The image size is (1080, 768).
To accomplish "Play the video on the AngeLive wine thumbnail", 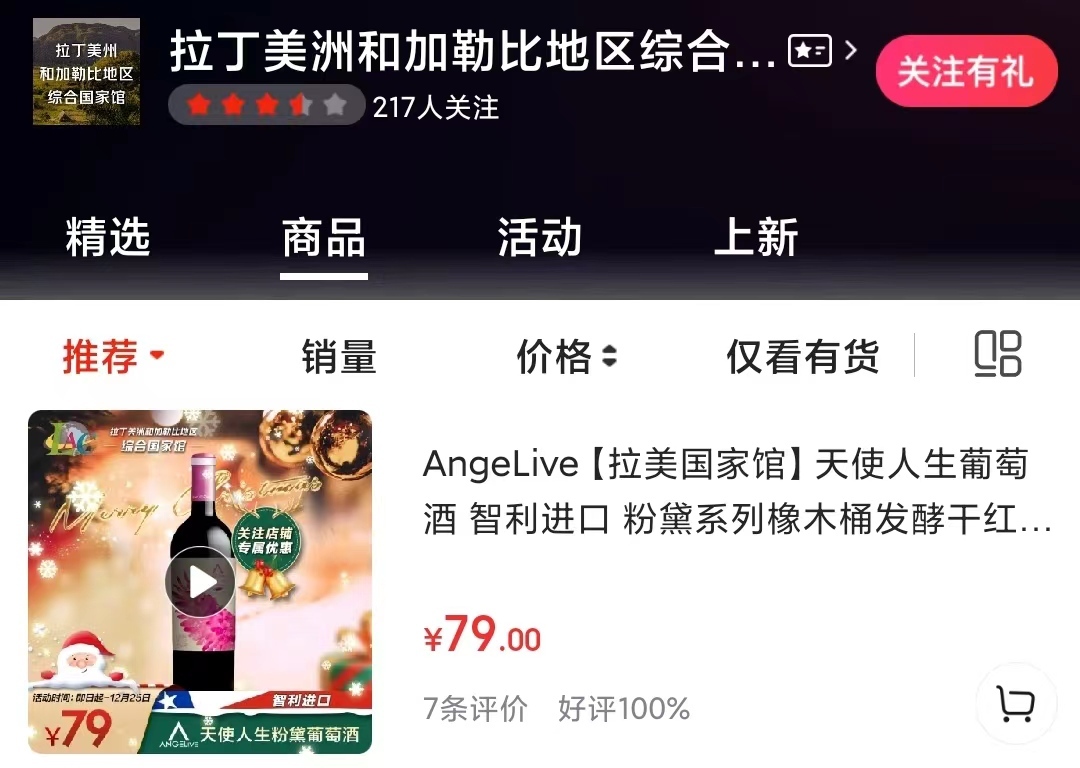I will (200, 582).
